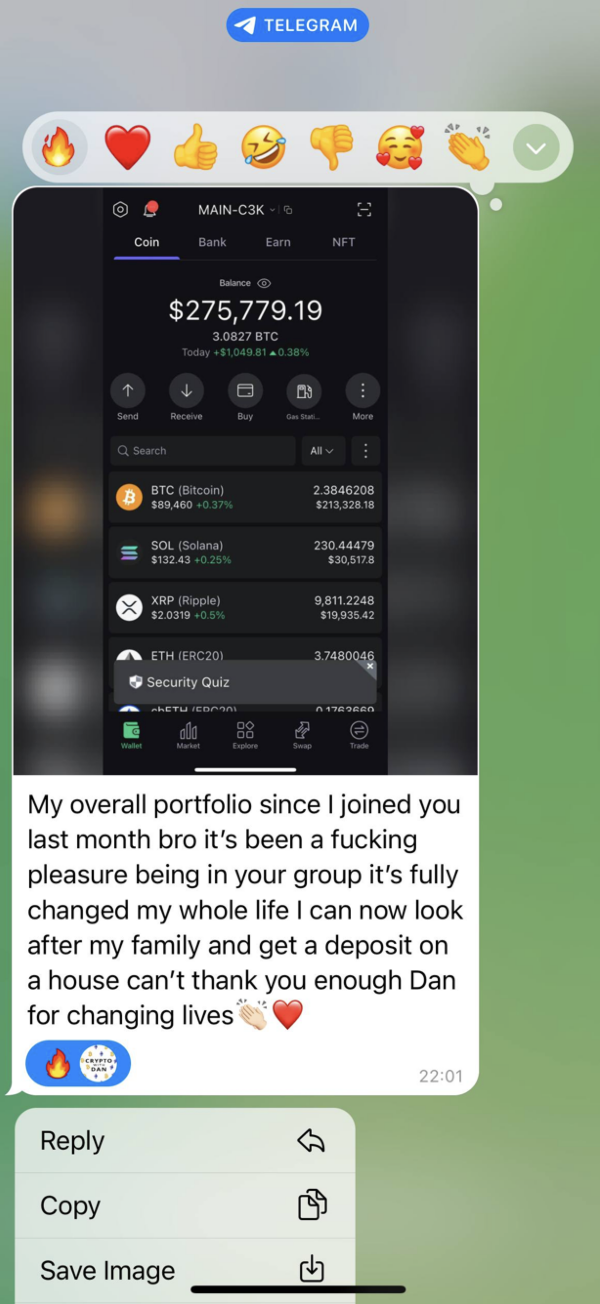This screenshot has width=600, height=1304.
Task: React with the thumbs down emoji
Action: point(331,148)
